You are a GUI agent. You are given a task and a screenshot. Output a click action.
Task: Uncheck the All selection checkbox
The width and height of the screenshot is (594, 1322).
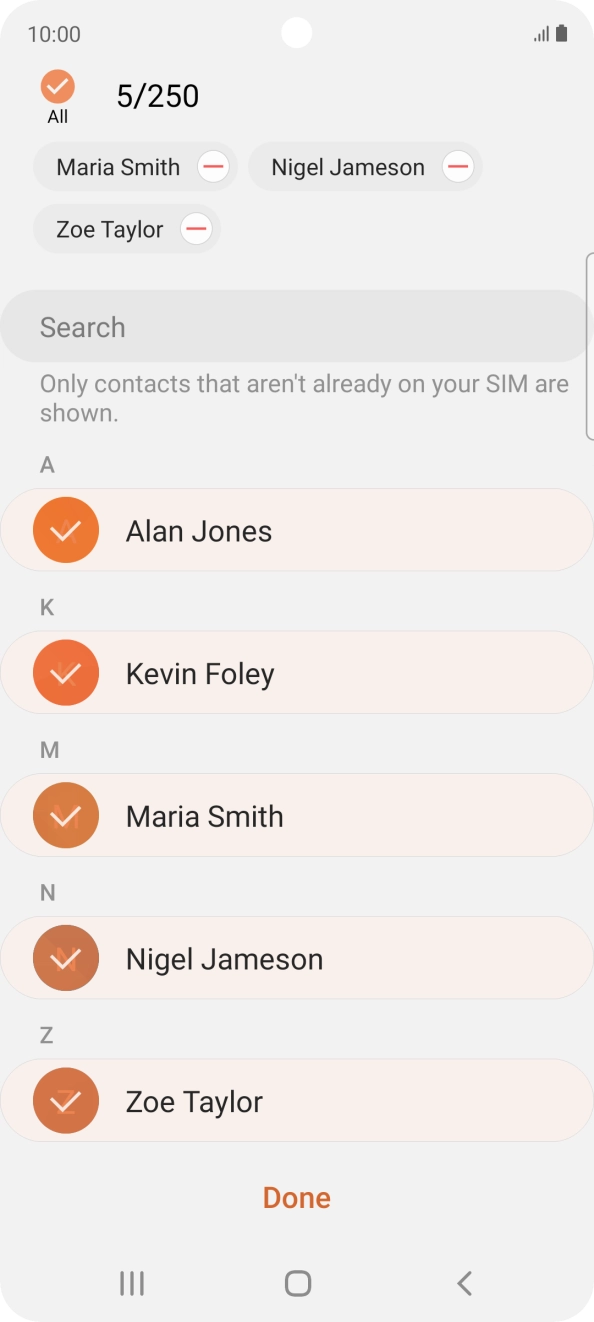tap(58, 87)
